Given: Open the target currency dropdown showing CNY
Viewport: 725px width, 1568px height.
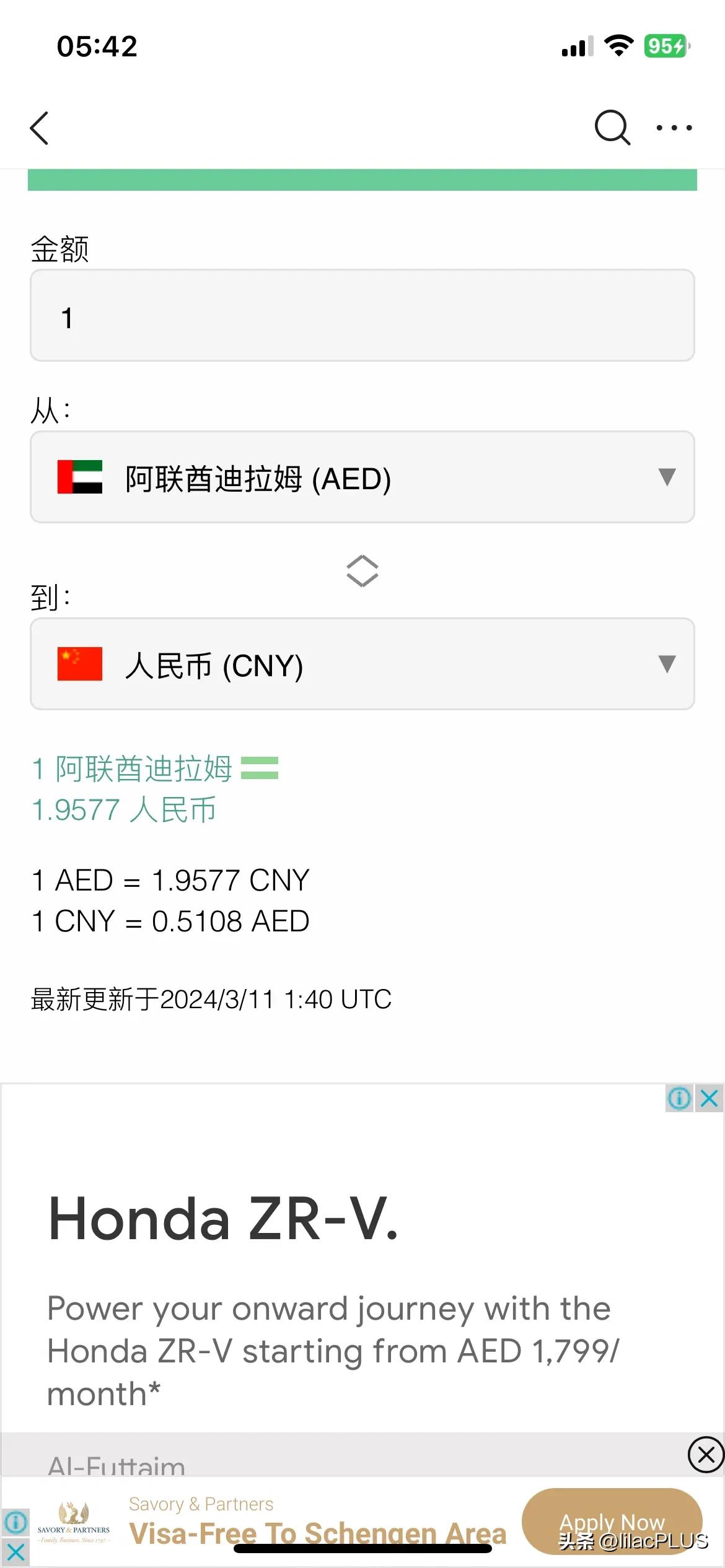Looking at the screenshot, I should click(362, 664).
